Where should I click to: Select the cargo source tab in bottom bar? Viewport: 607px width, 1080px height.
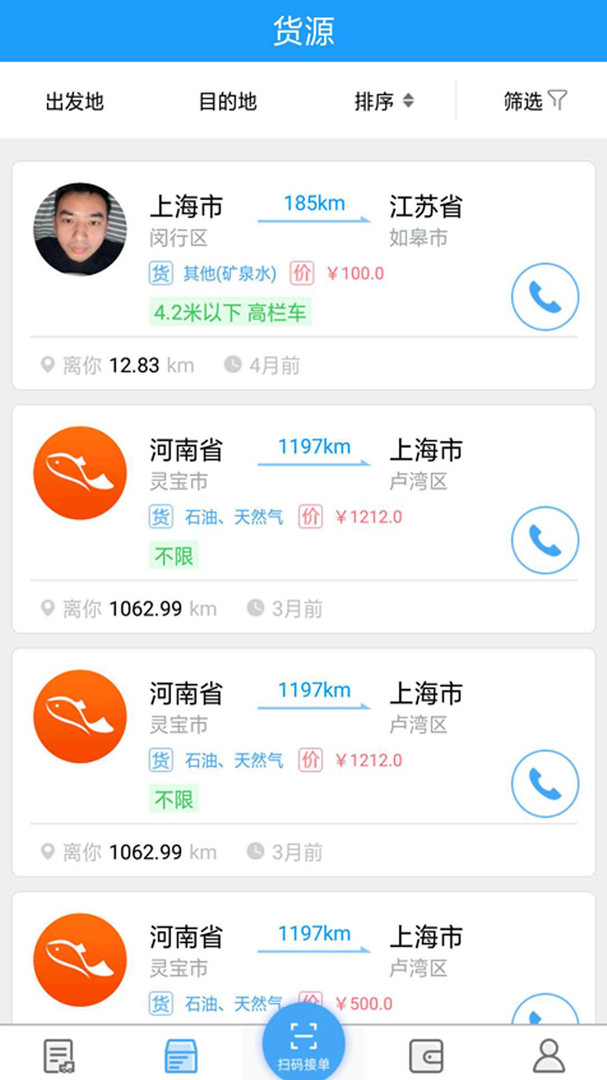181,1056
